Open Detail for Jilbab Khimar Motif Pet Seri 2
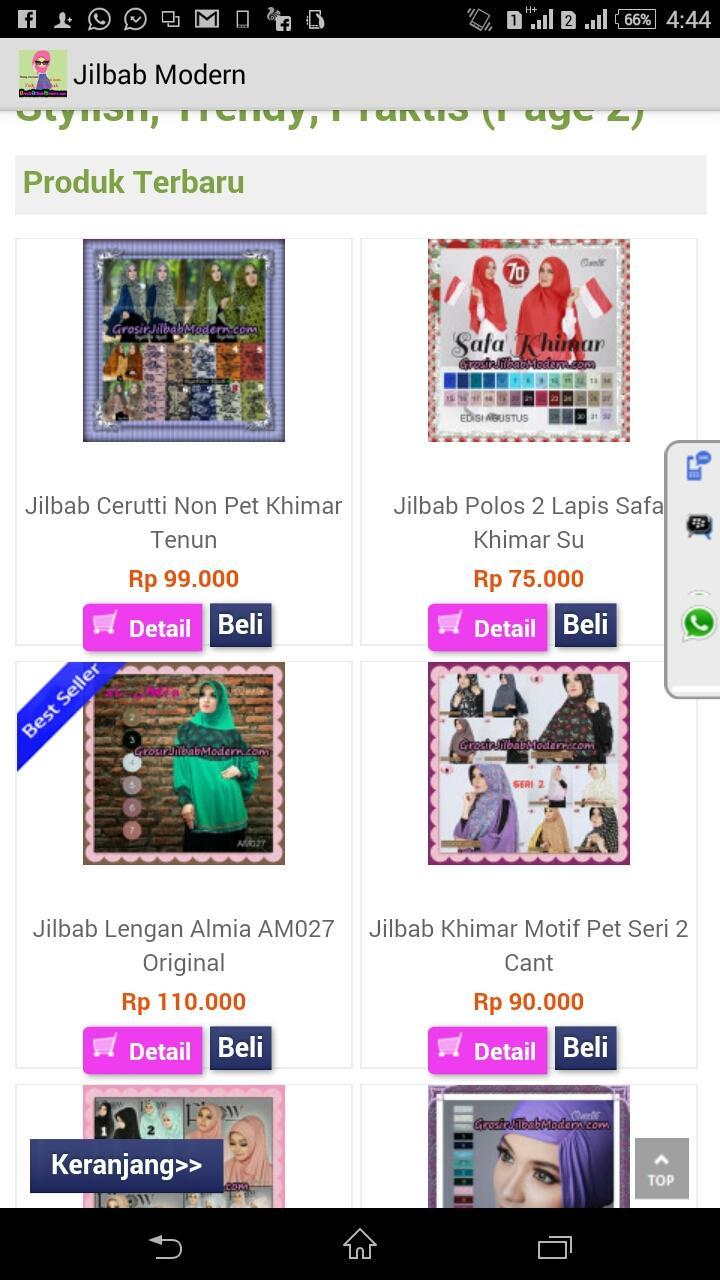The height and width of the screenshot is (1280, 720). [488, 1050]
